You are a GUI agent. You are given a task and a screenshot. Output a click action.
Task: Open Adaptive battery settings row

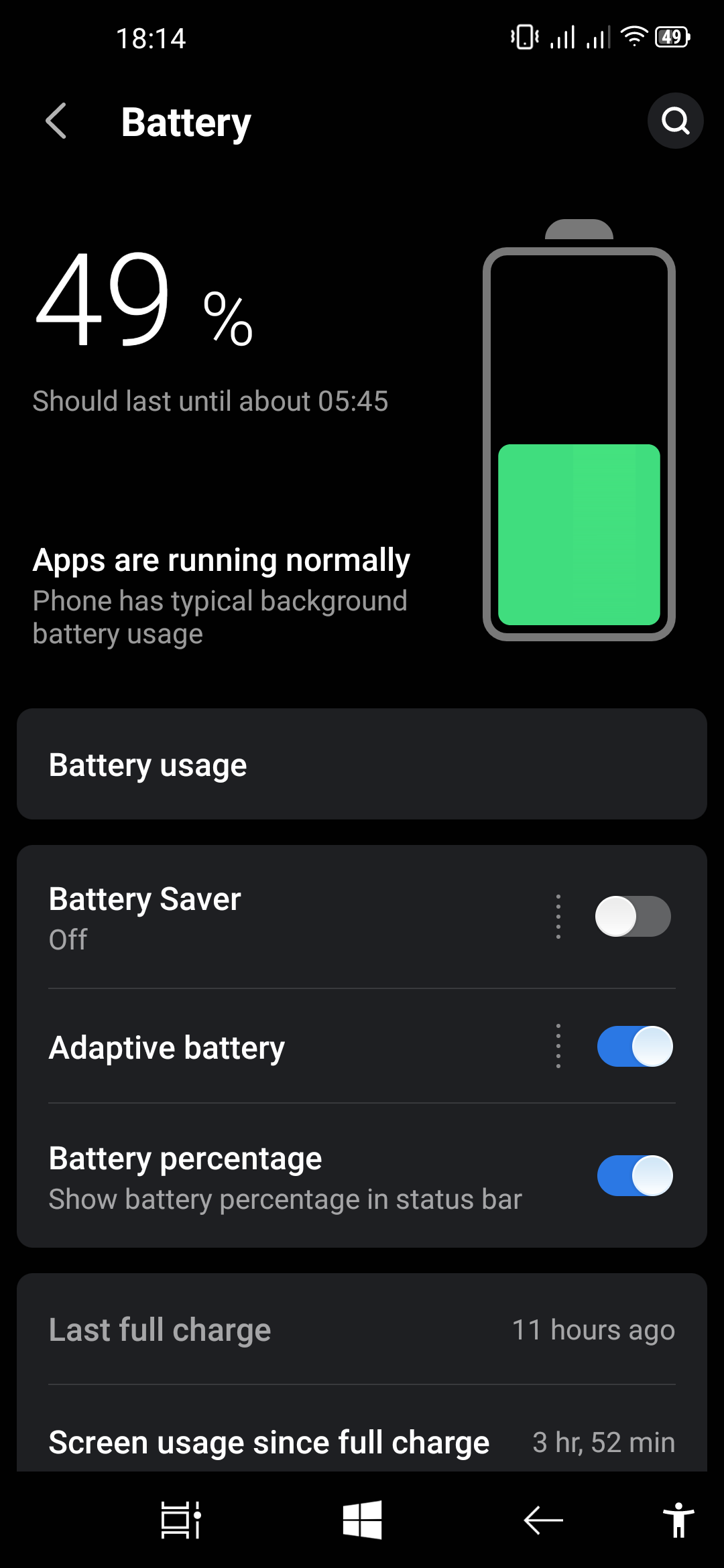click(268, 1047)
